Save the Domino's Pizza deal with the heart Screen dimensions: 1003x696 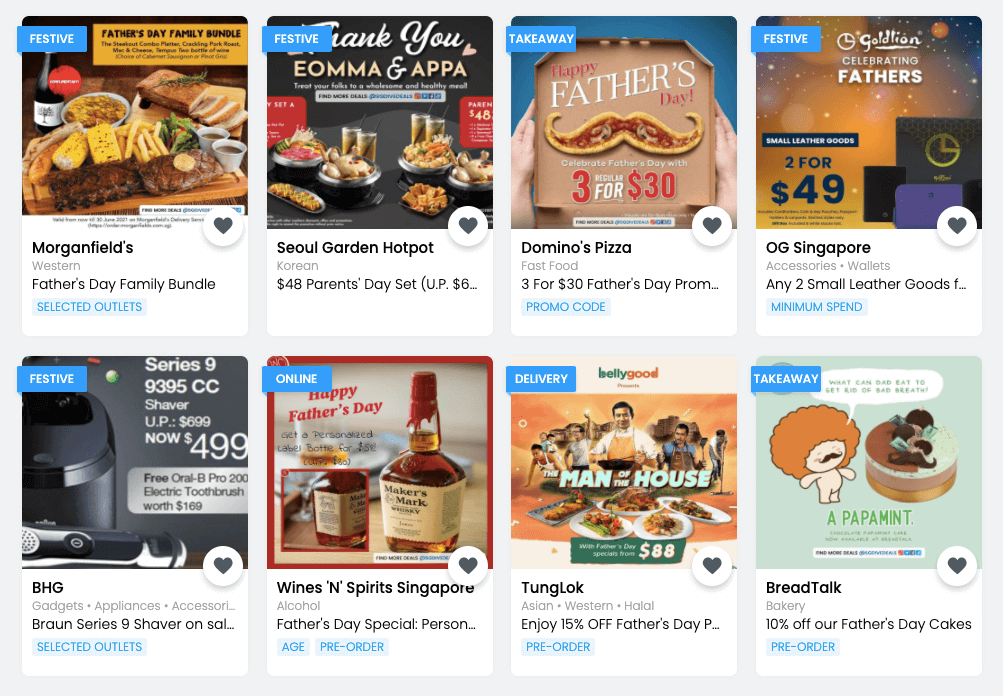712,226
